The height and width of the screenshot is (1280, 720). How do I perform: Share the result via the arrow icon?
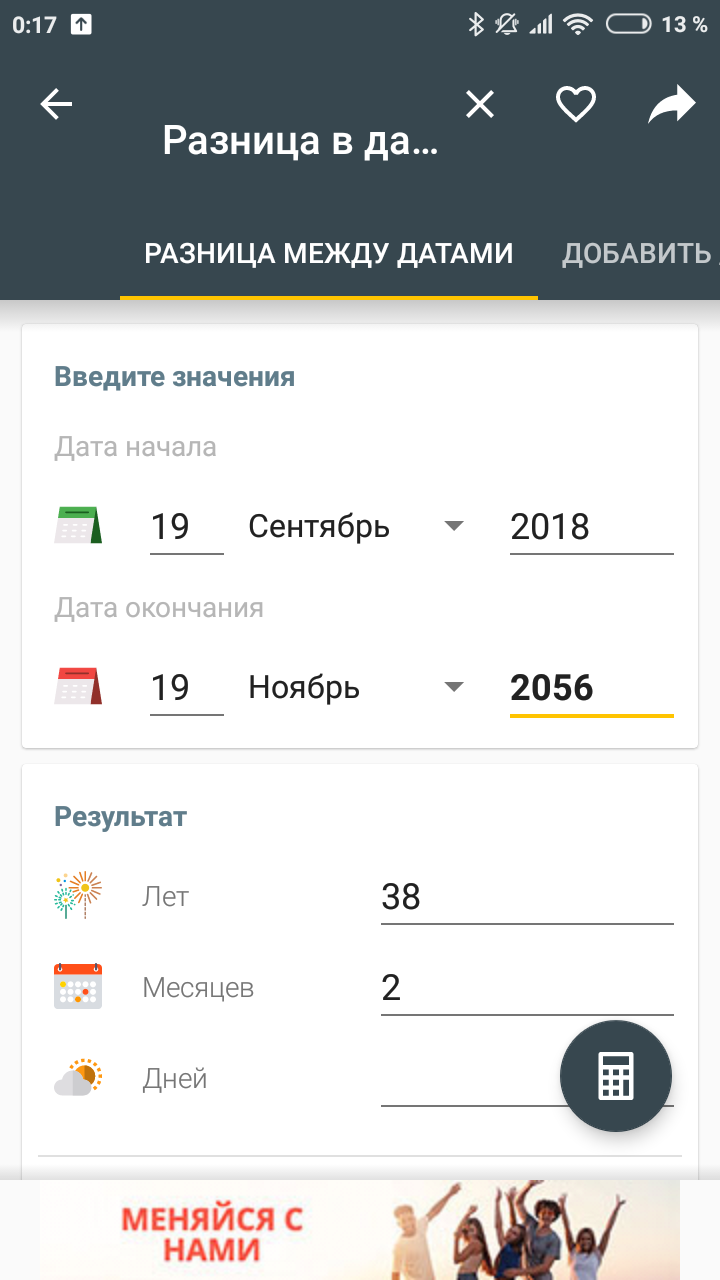point(671,104)
